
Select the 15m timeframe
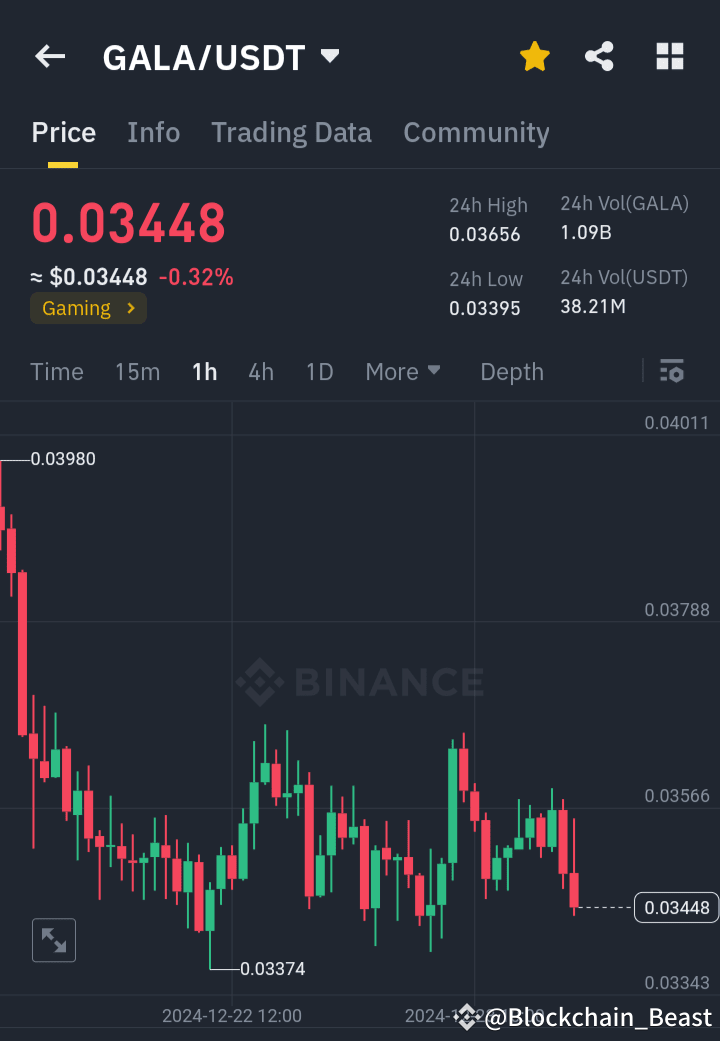(x=137, y=371)
